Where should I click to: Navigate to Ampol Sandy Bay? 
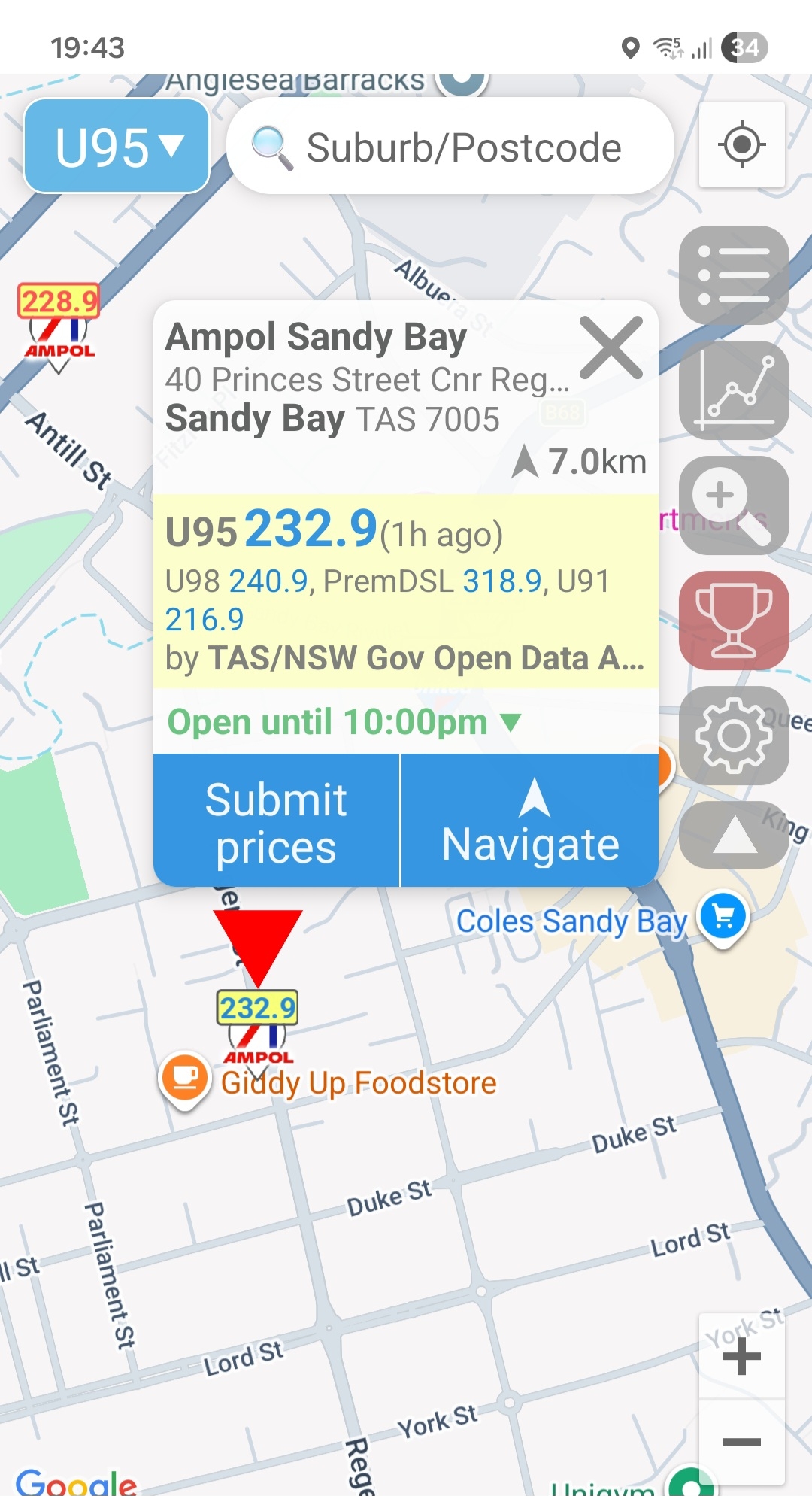[530, 821]
